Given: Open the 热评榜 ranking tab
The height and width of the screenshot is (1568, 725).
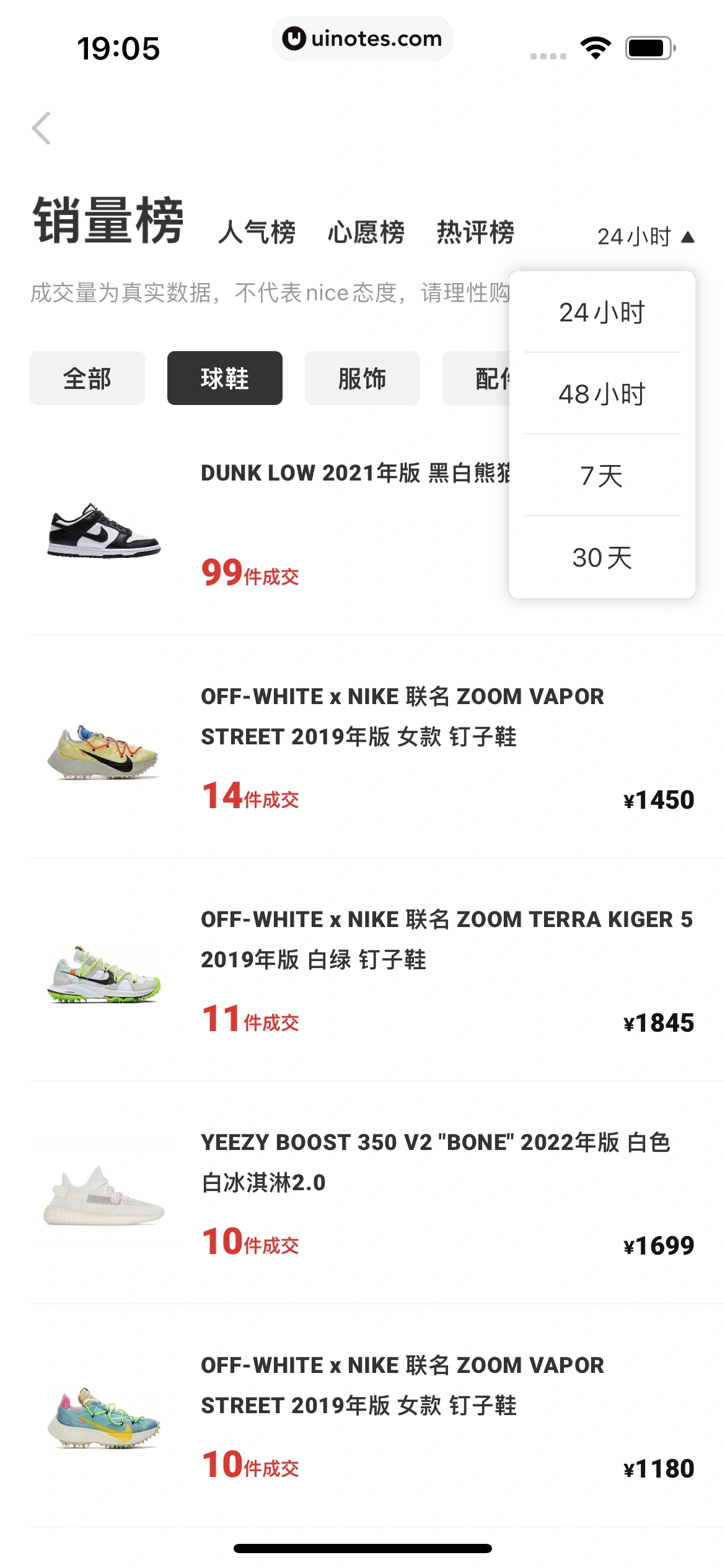Looking at the screenshot, I should tap(475, 233).
